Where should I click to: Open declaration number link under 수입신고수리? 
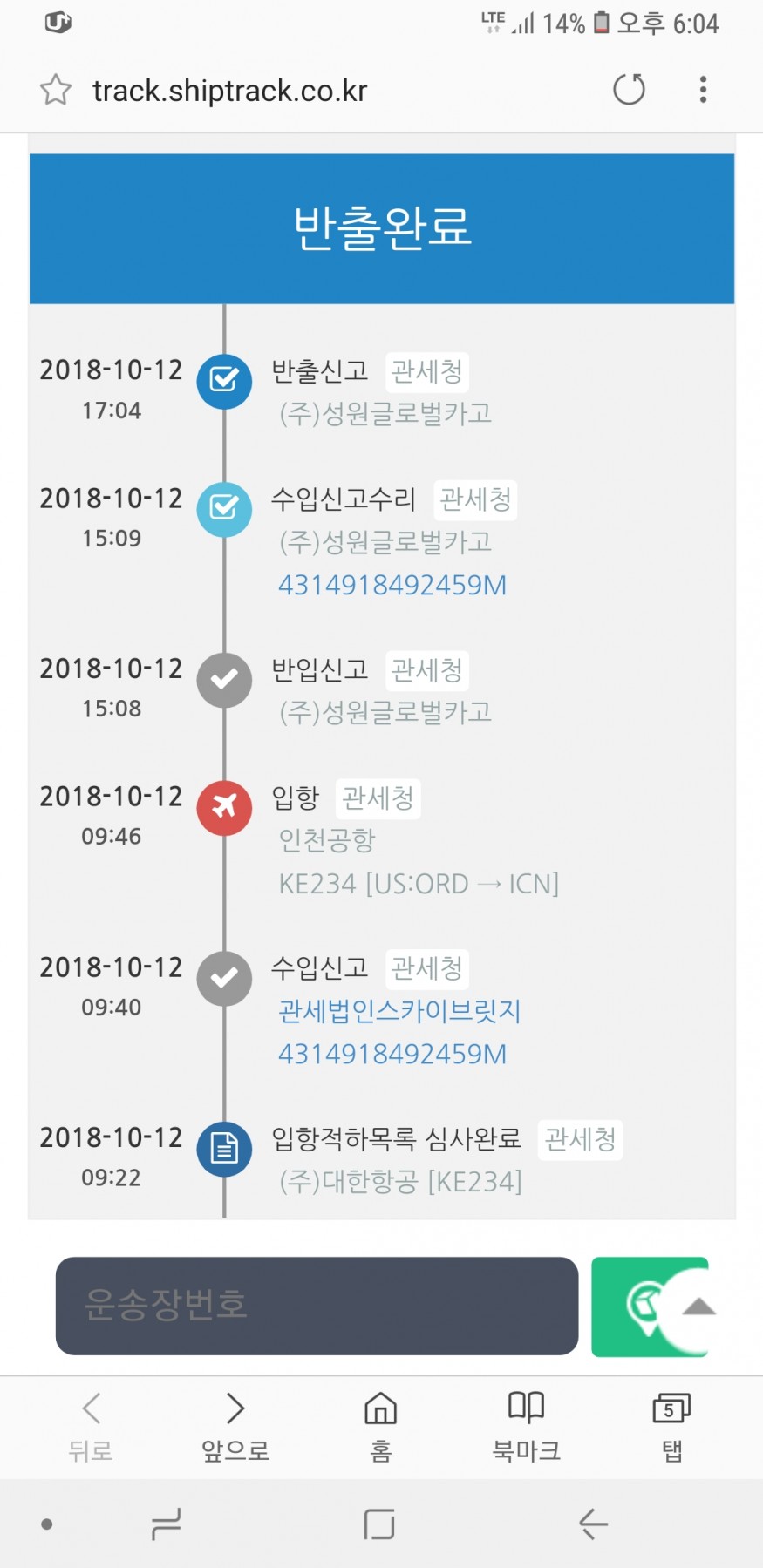point(392,585)
